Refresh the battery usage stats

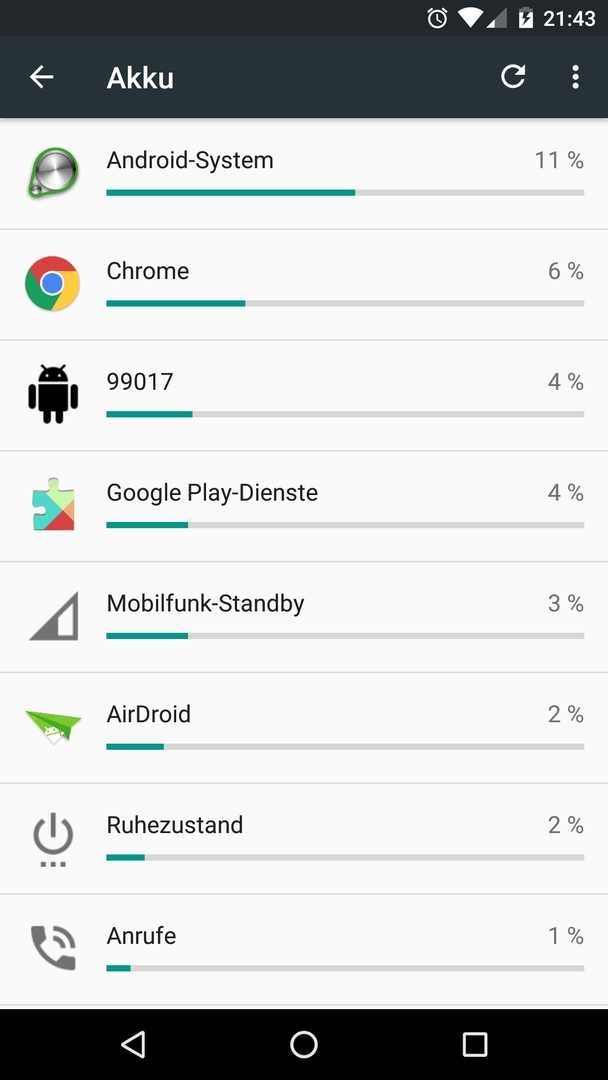pos(513,76)
